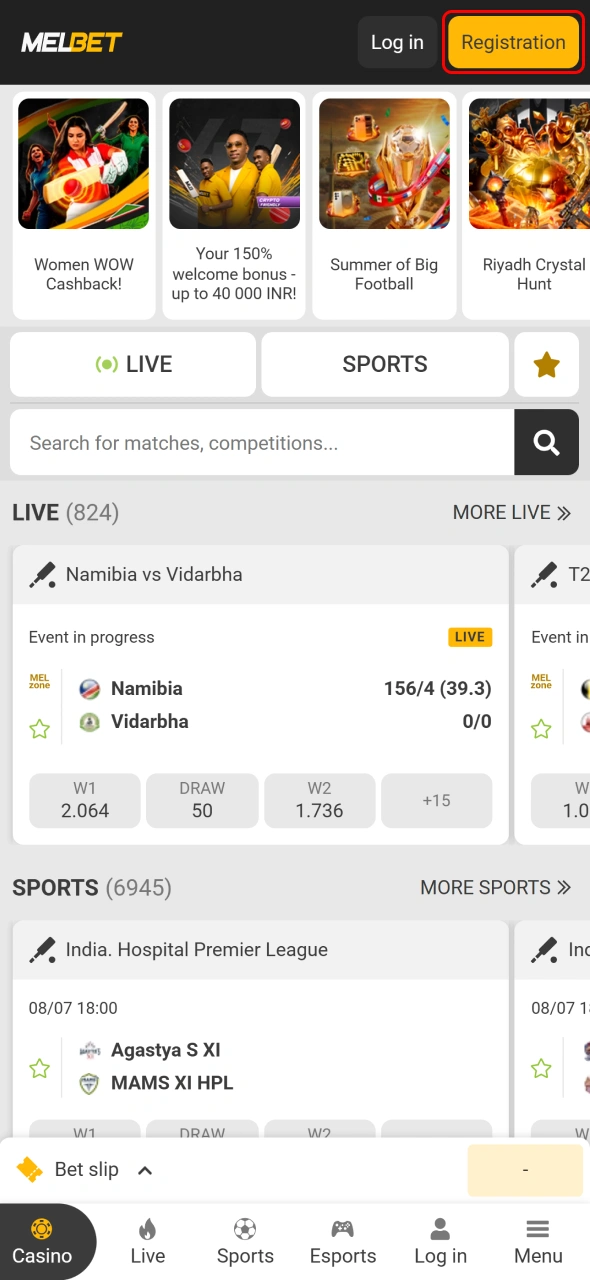Image resolution: width=590 pixels, height=1280 pixels.
Task: Open MORE SPORTS events
Action: [496, 887]
